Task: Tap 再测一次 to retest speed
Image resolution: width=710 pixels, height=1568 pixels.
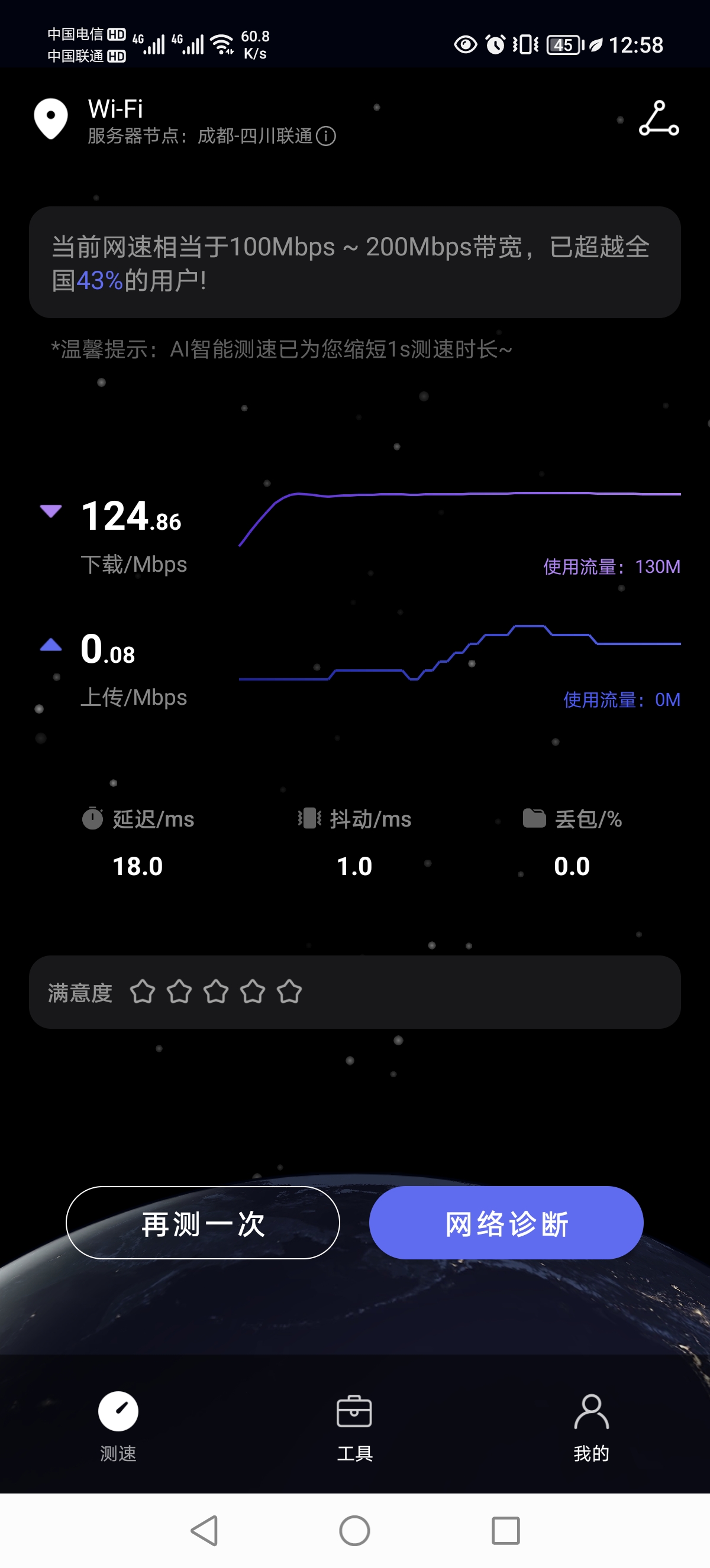Action: click(203, 1222)
